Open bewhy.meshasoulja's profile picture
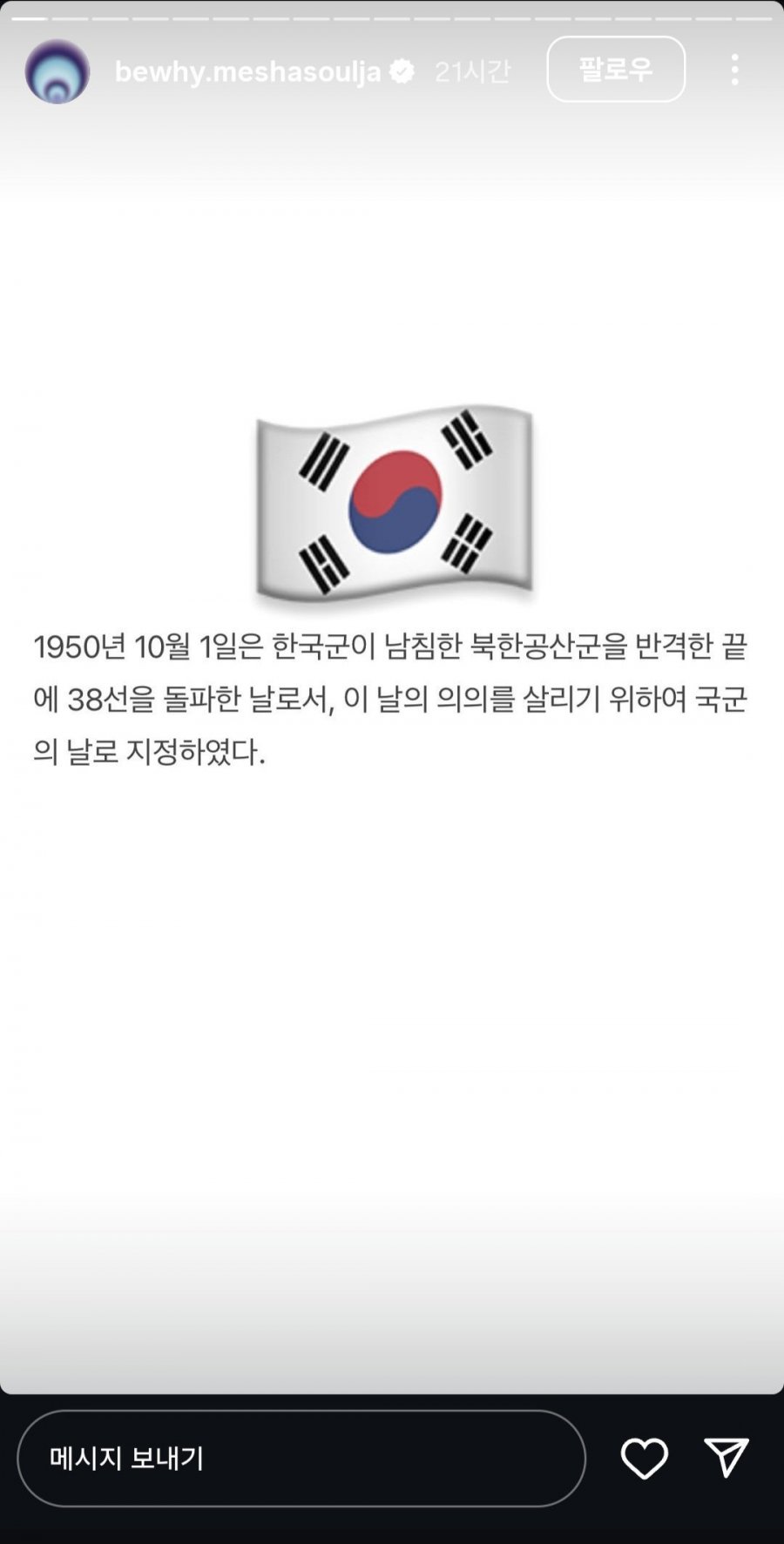Image resolution: width=784 pixels, height=1544 pixels. [57, 71]
